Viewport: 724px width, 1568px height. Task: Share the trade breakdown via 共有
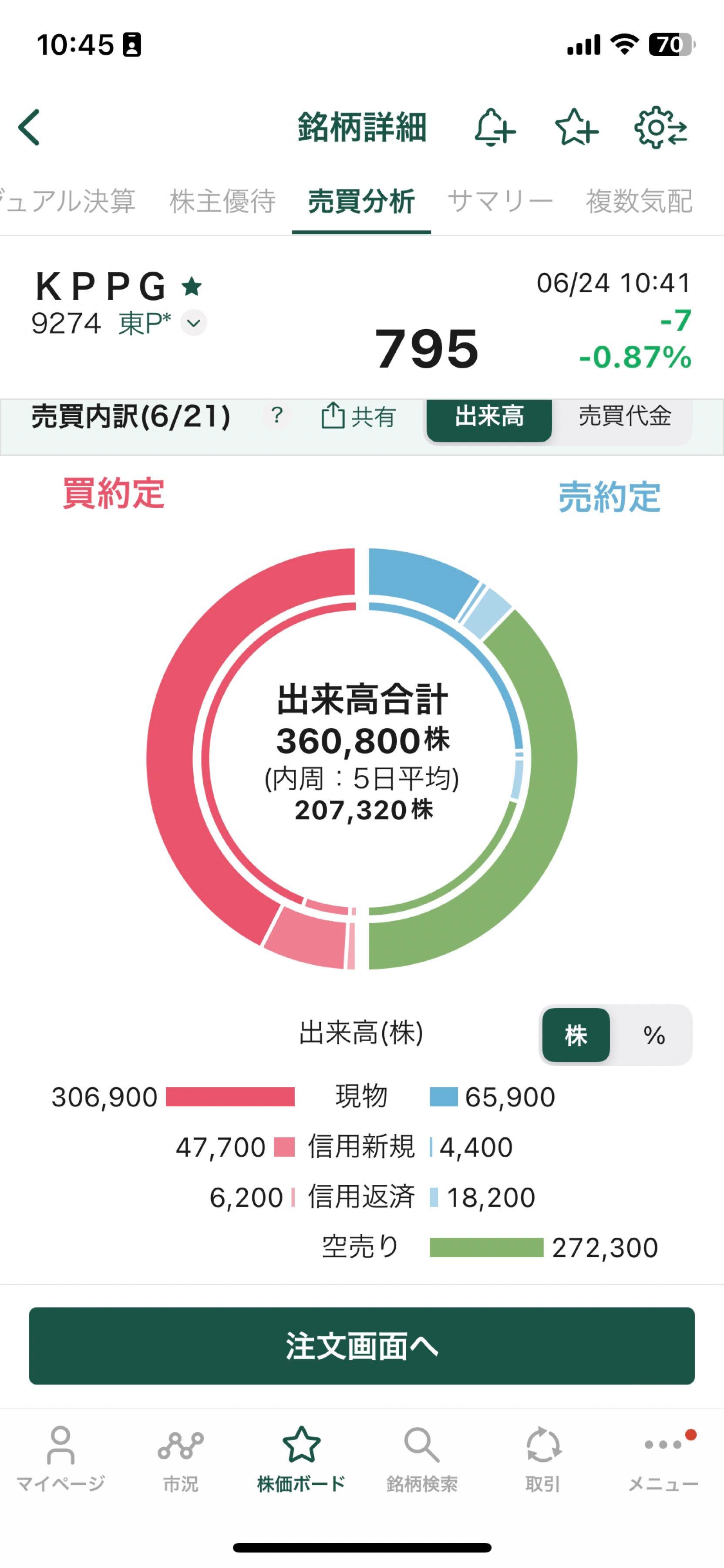(358, 416)
